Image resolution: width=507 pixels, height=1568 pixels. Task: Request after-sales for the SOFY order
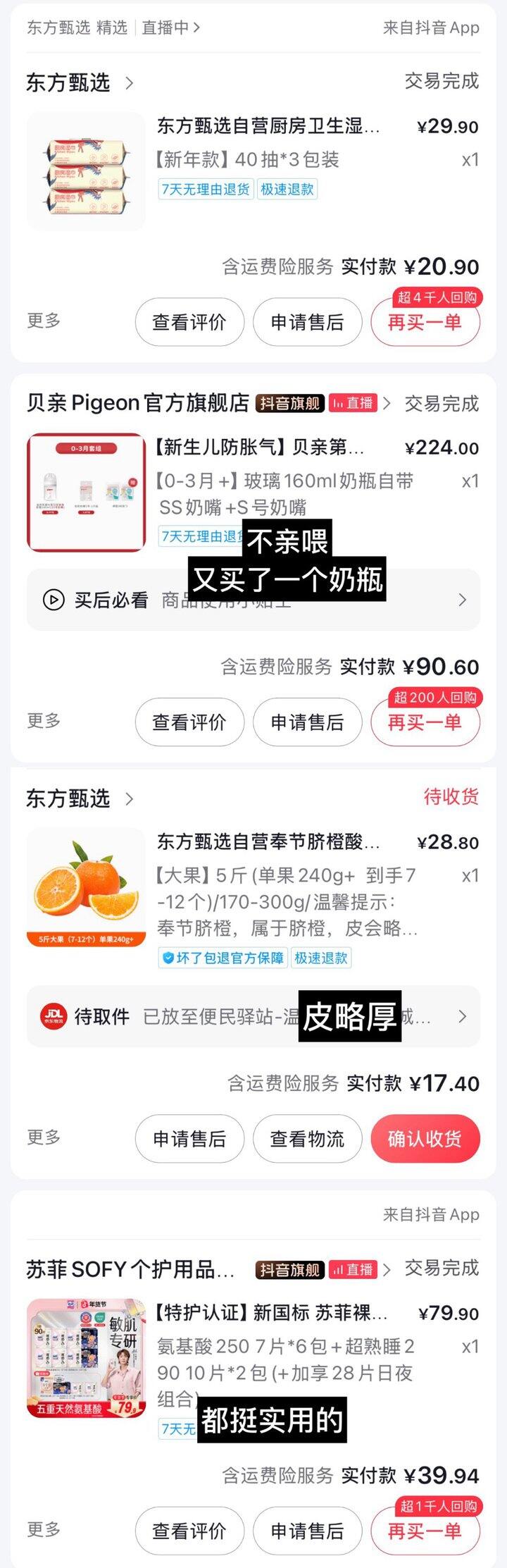pyautogui.click(x=307, y=1531)
